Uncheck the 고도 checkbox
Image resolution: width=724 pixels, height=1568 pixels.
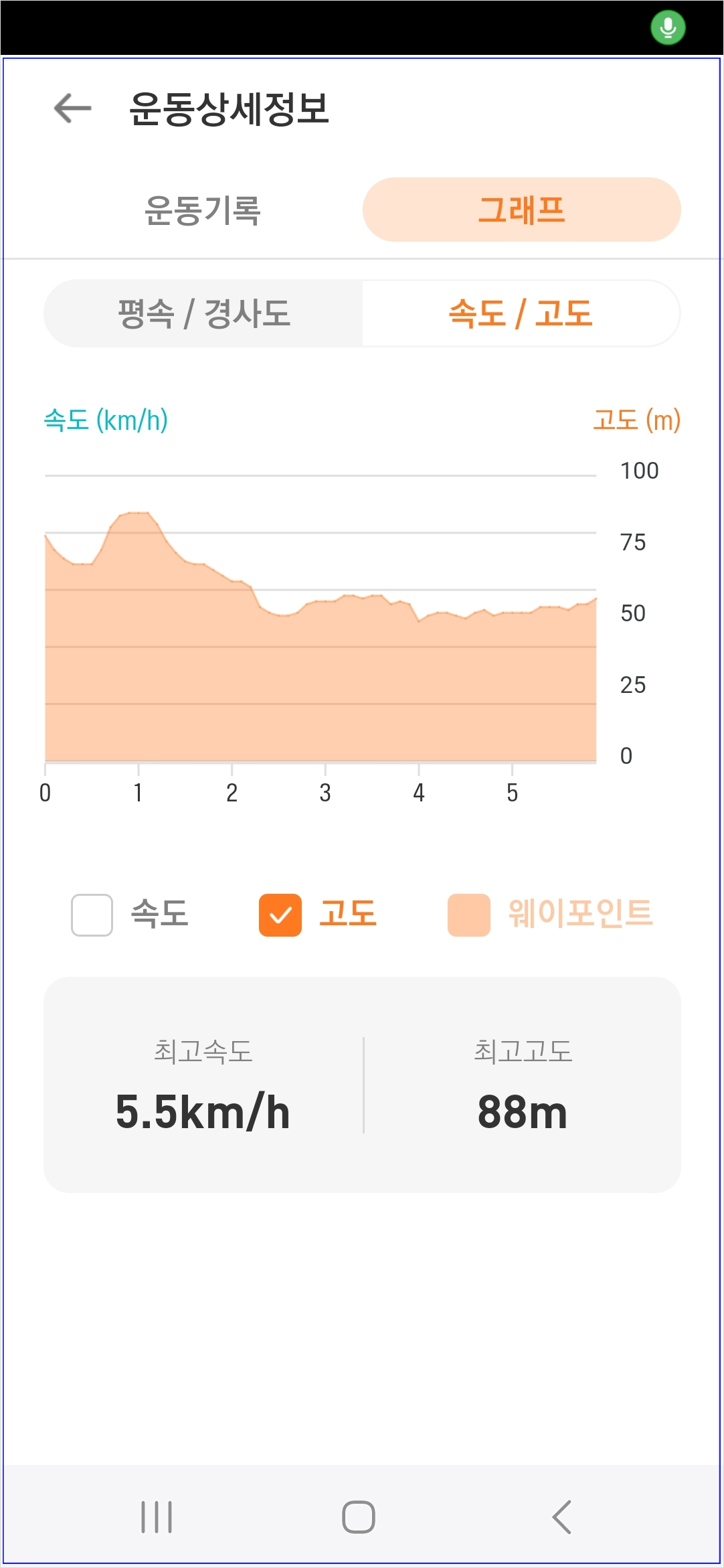280,915
